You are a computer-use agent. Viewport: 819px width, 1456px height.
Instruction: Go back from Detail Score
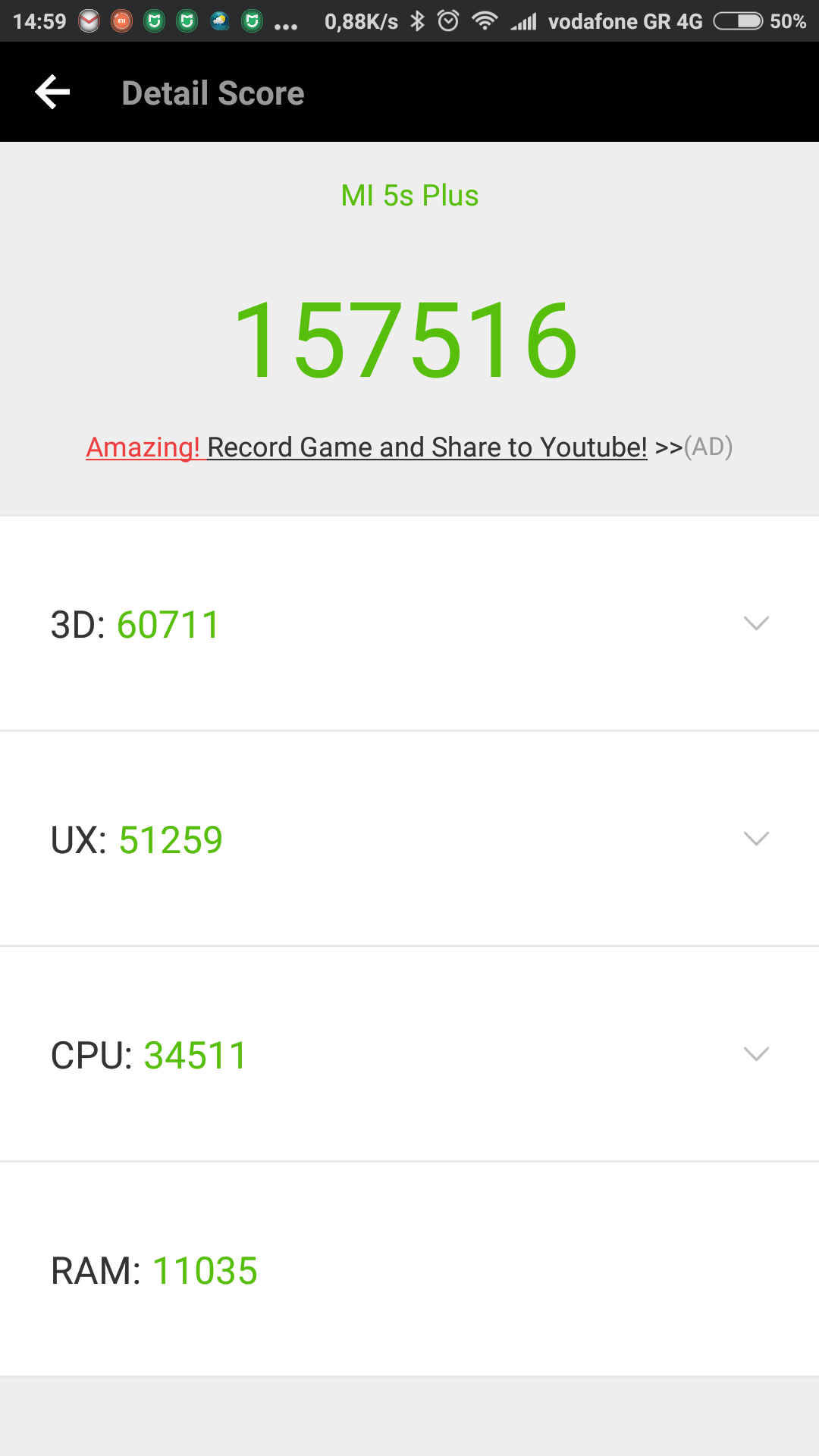pyautogui.click(x=52, y=93)
